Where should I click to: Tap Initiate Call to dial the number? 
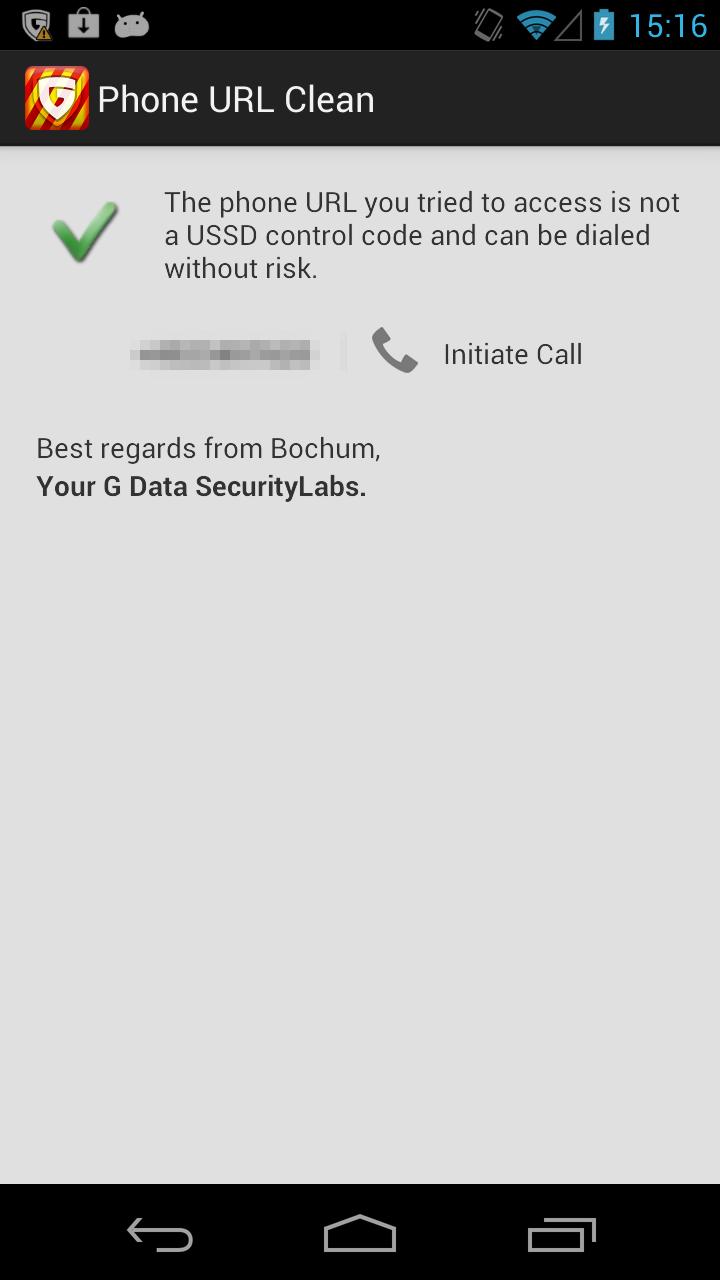[x=478, y=354]
